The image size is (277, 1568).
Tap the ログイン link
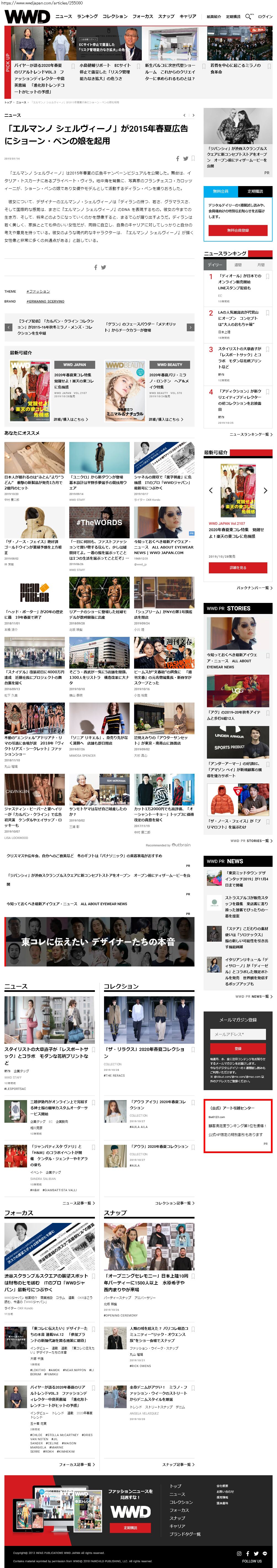(x=265, y=17)
